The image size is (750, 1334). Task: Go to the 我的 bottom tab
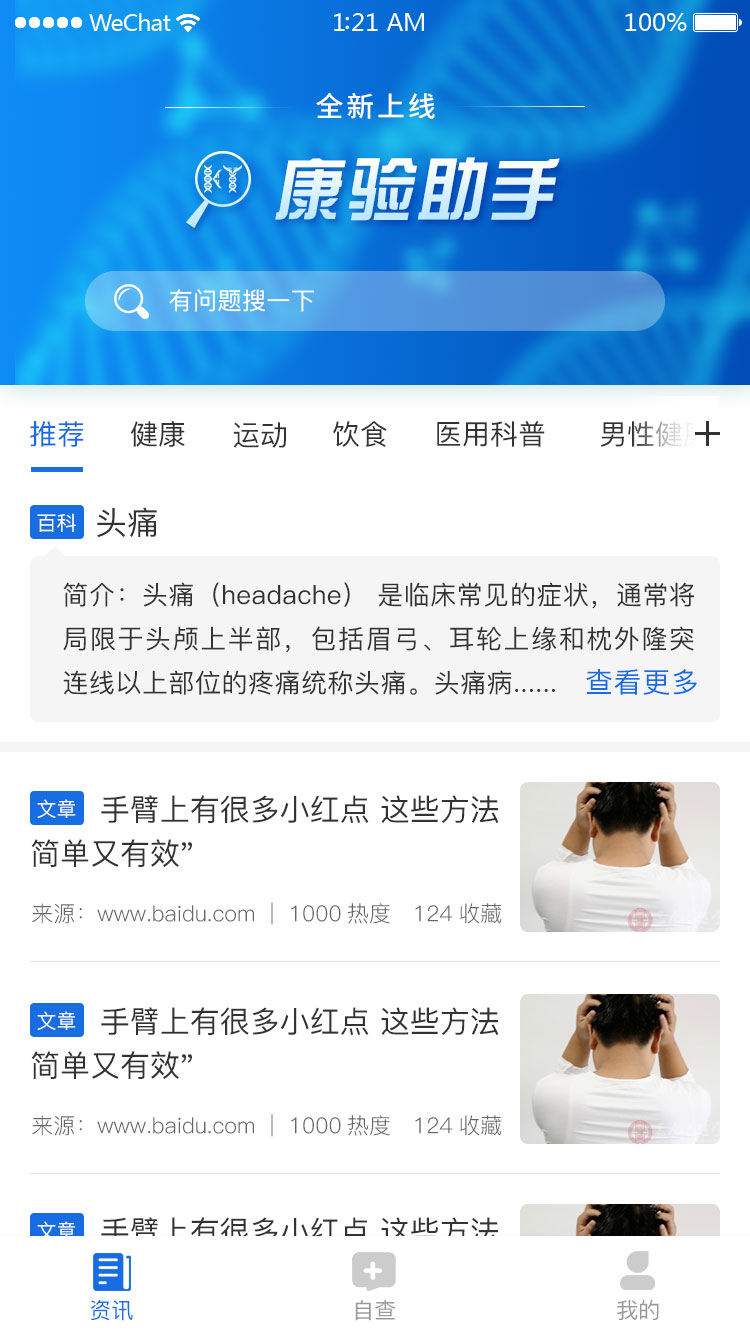click(x=637, y=1286)
